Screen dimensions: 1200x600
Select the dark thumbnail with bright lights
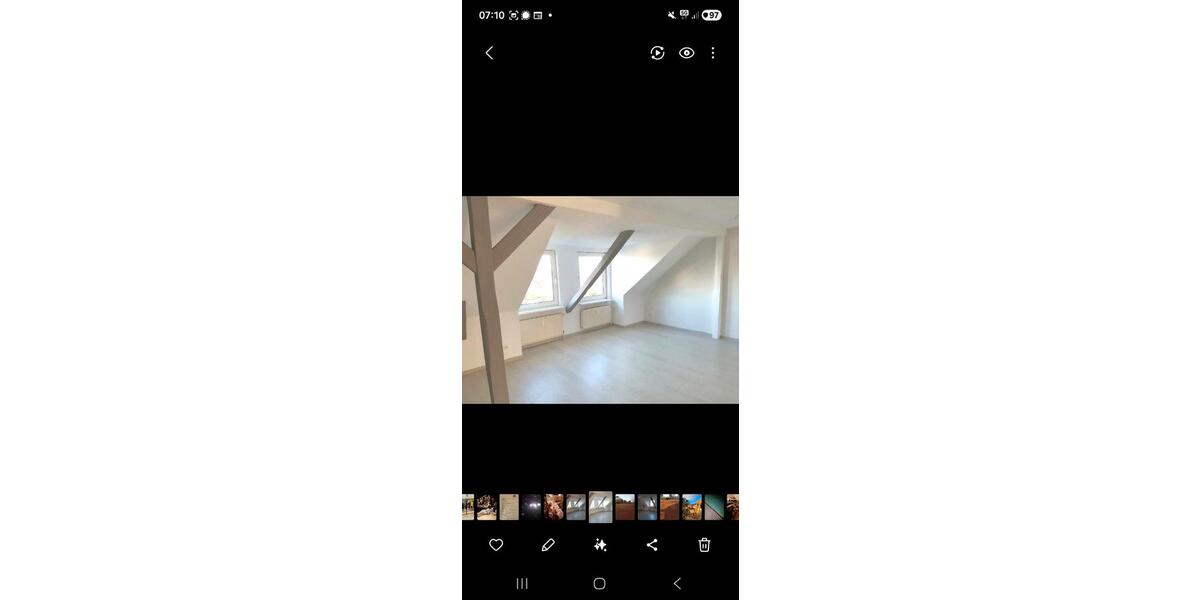click(531, 507)
